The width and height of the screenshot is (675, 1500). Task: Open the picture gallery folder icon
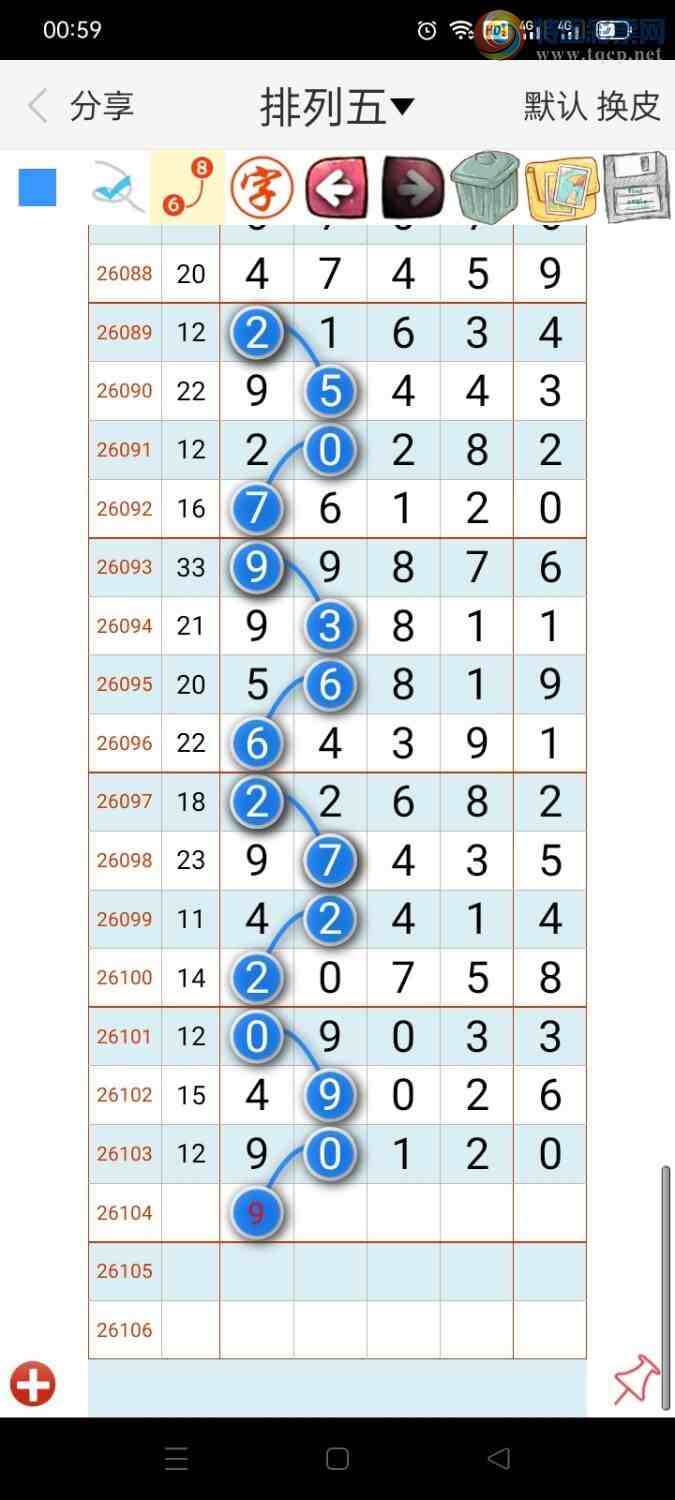[x=560, y=188]
